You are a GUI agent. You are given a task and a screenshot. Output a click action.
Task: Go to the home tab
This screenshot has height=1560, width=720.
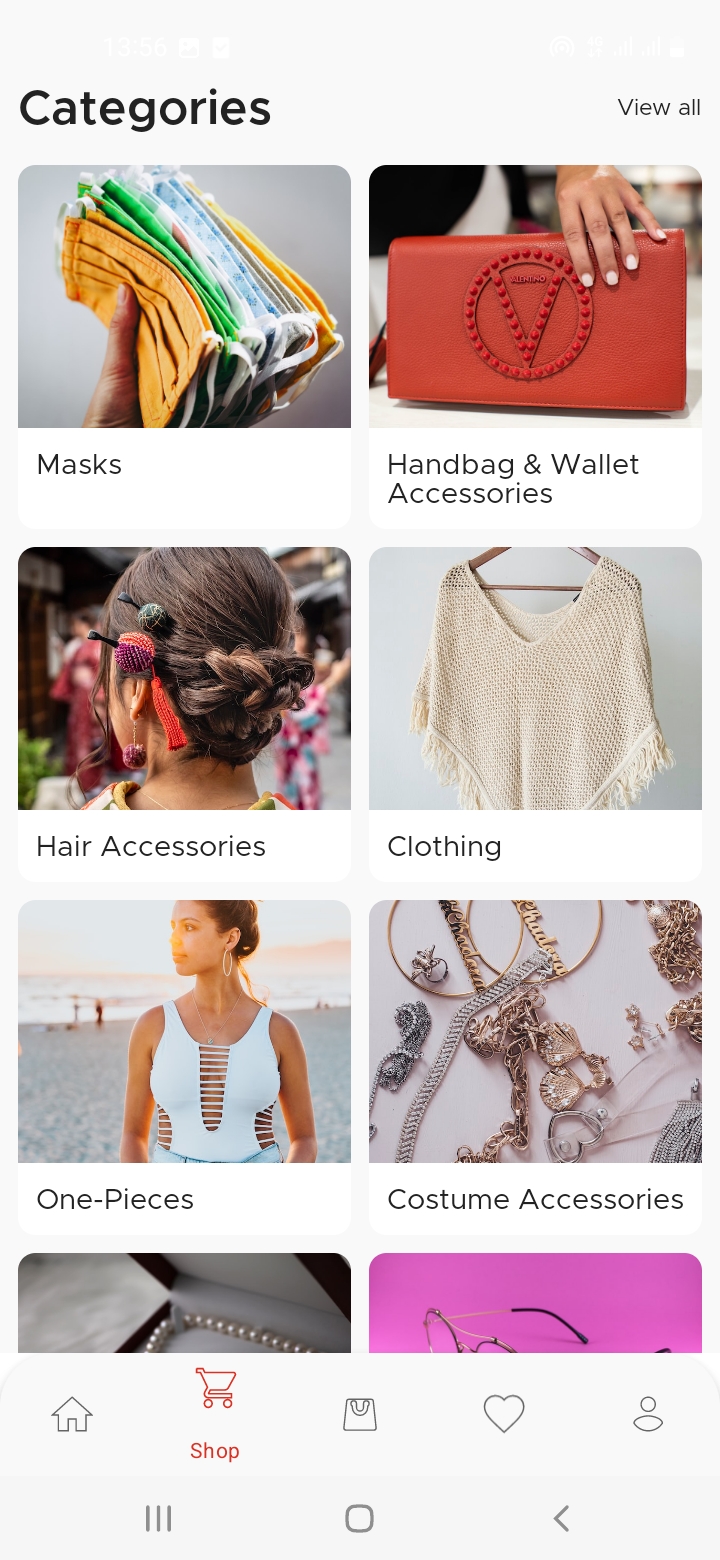[x=72, y=1414]
